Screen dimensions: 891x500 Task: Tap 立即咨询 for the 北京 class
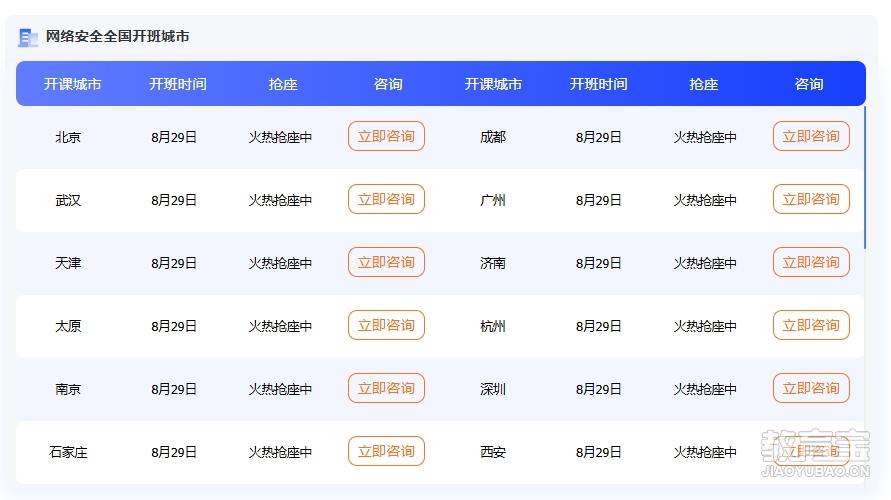point(386,136)
